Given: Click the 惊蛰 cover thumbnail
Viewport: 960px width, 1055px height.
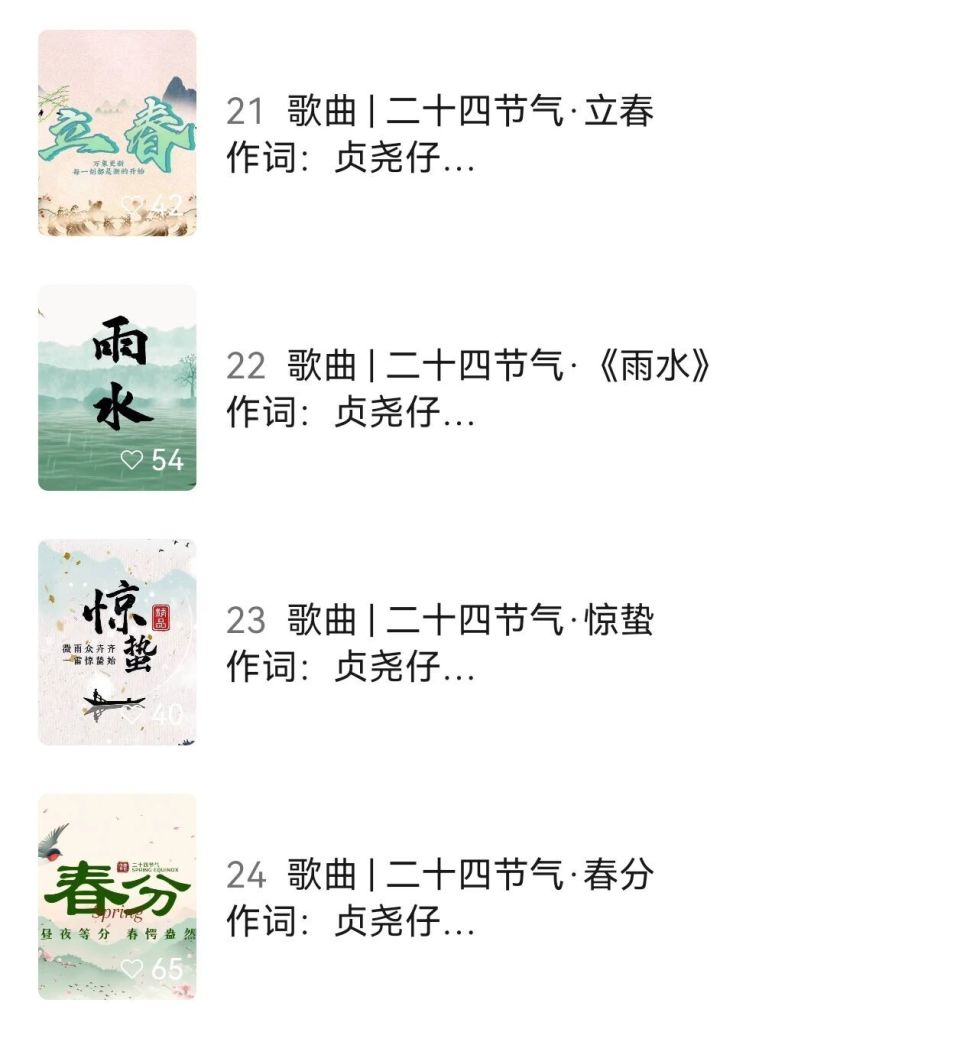Looking at the screenshot, I should pyautogui.click(x=117, y=640).
